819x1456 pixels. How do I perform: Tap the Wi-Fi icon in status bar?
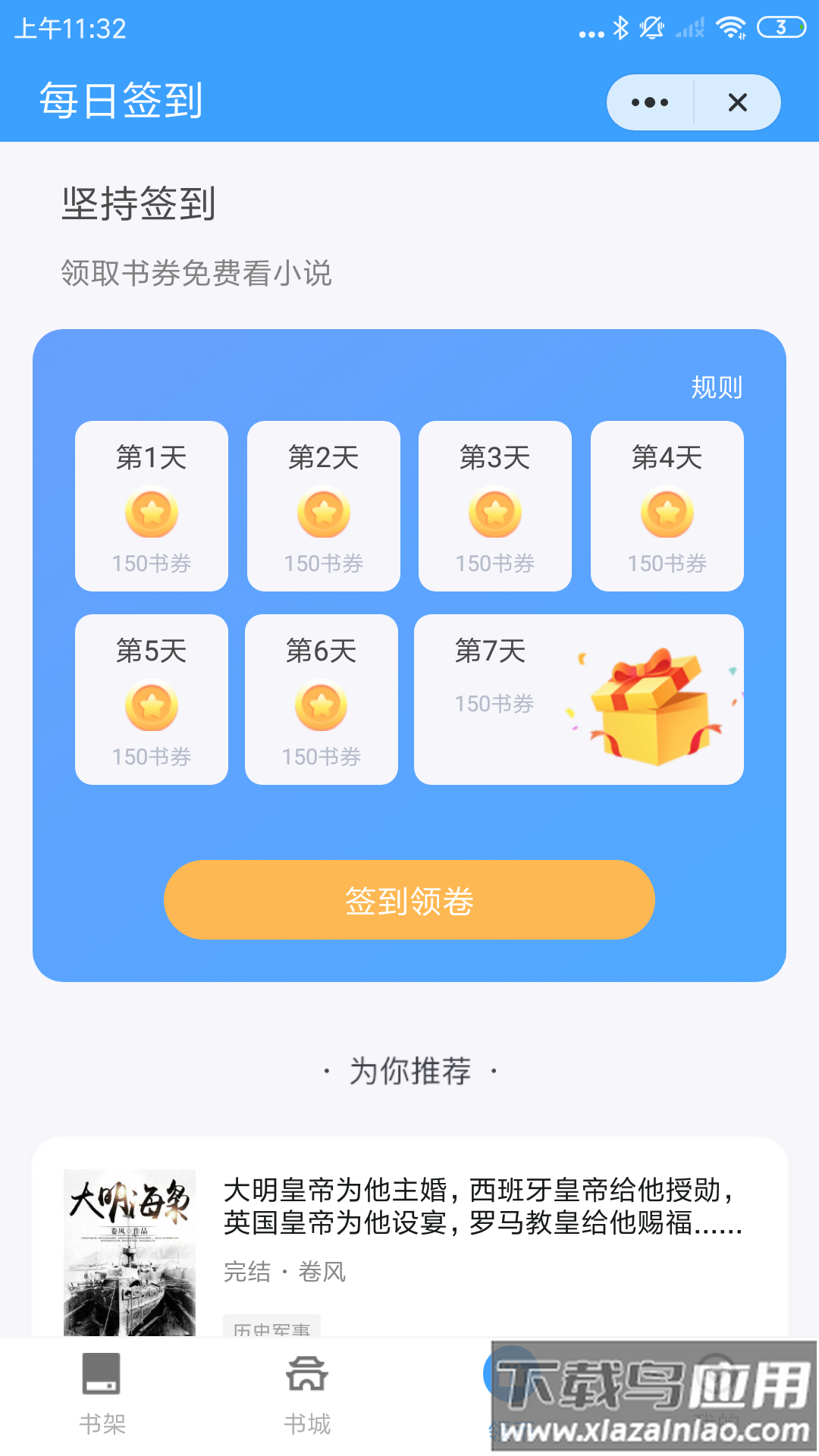point(731,27)
